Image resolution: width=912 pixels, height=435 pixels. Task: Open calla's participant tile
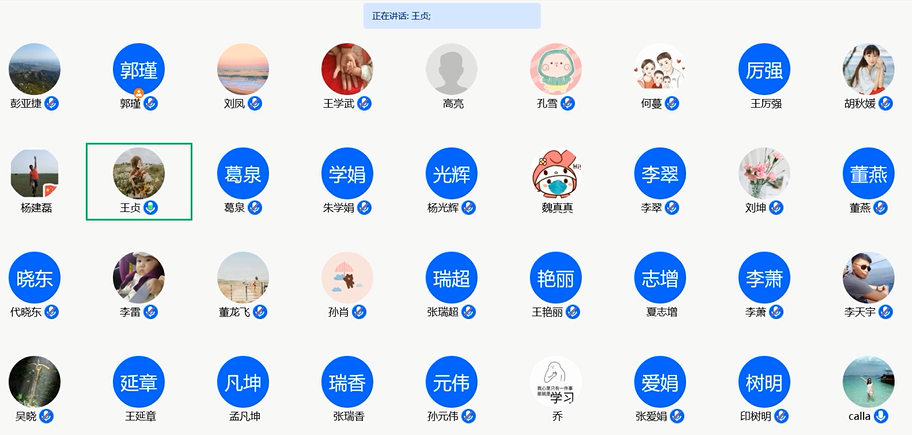tap(868, 382)
